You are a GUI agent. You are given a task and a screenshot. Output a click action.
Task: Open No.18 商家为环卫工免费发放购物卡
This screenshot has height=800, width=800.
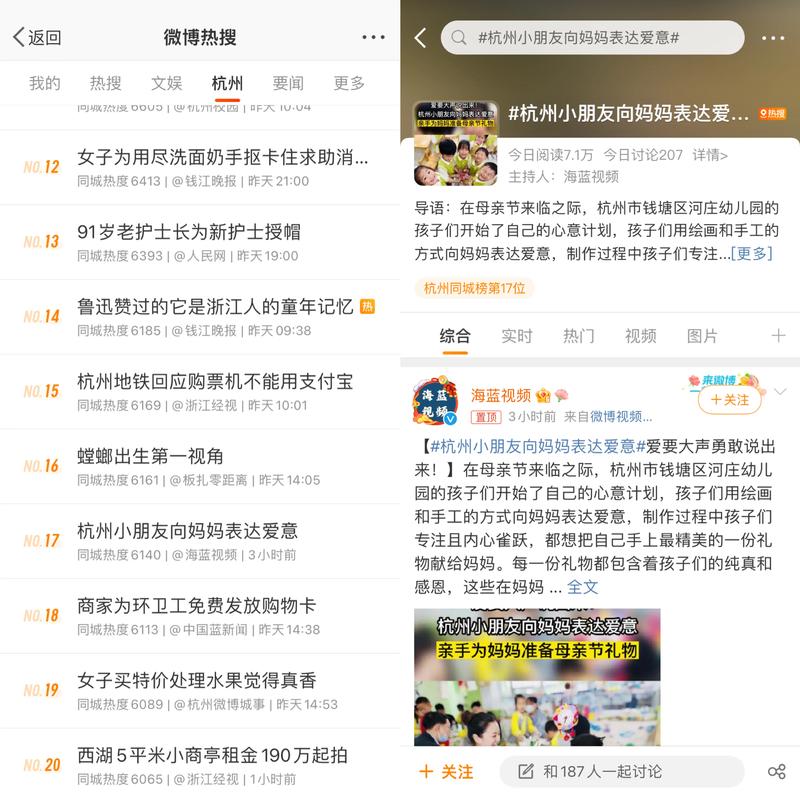click(x=196, y=605)
